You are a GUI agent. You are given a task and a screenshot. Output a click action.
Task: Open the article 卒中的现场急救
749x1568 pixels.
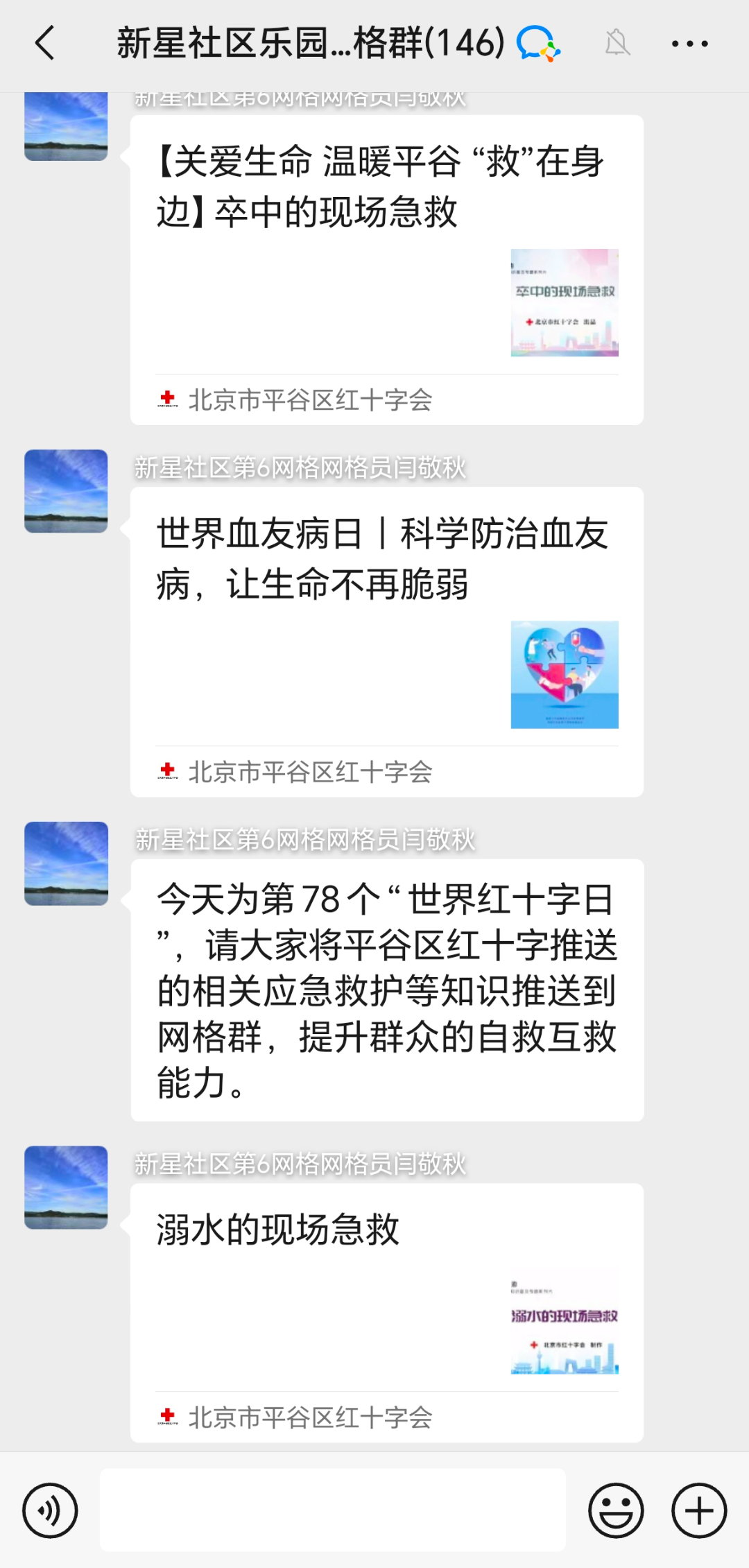click(x=387, y=270)
